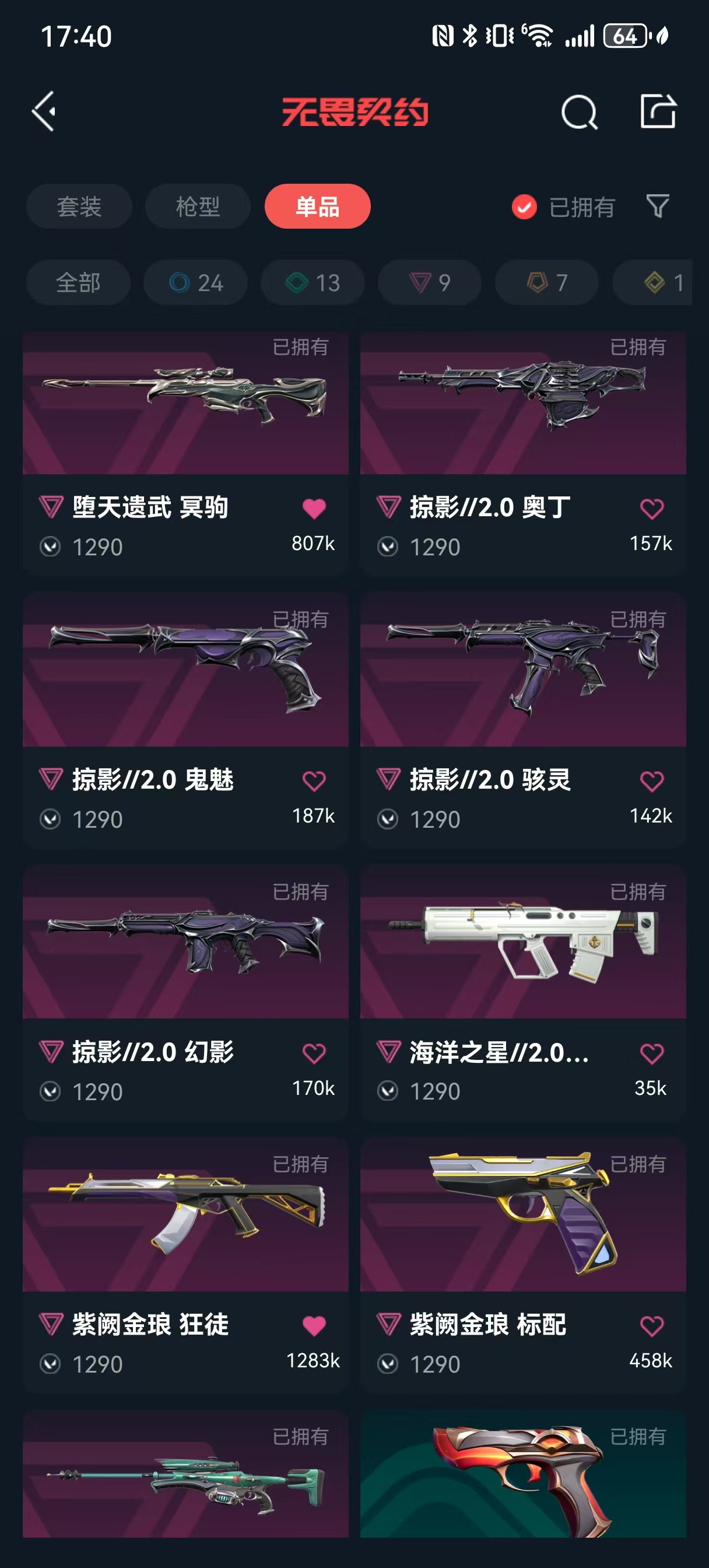Image resolution: width=709 pixels, height=1568 pixels.
Task: Open the 掠影//2.0 鬼魅 skin card
Action: [x=185, y=720]
